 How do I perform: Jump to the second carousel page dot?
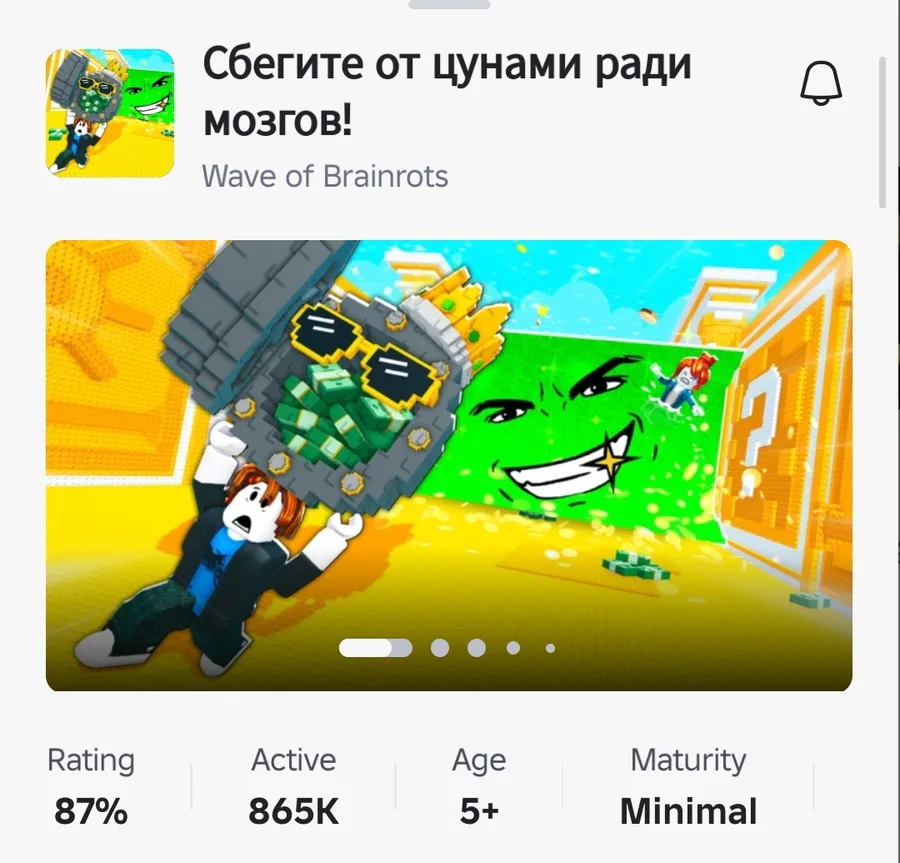[440, 648]
